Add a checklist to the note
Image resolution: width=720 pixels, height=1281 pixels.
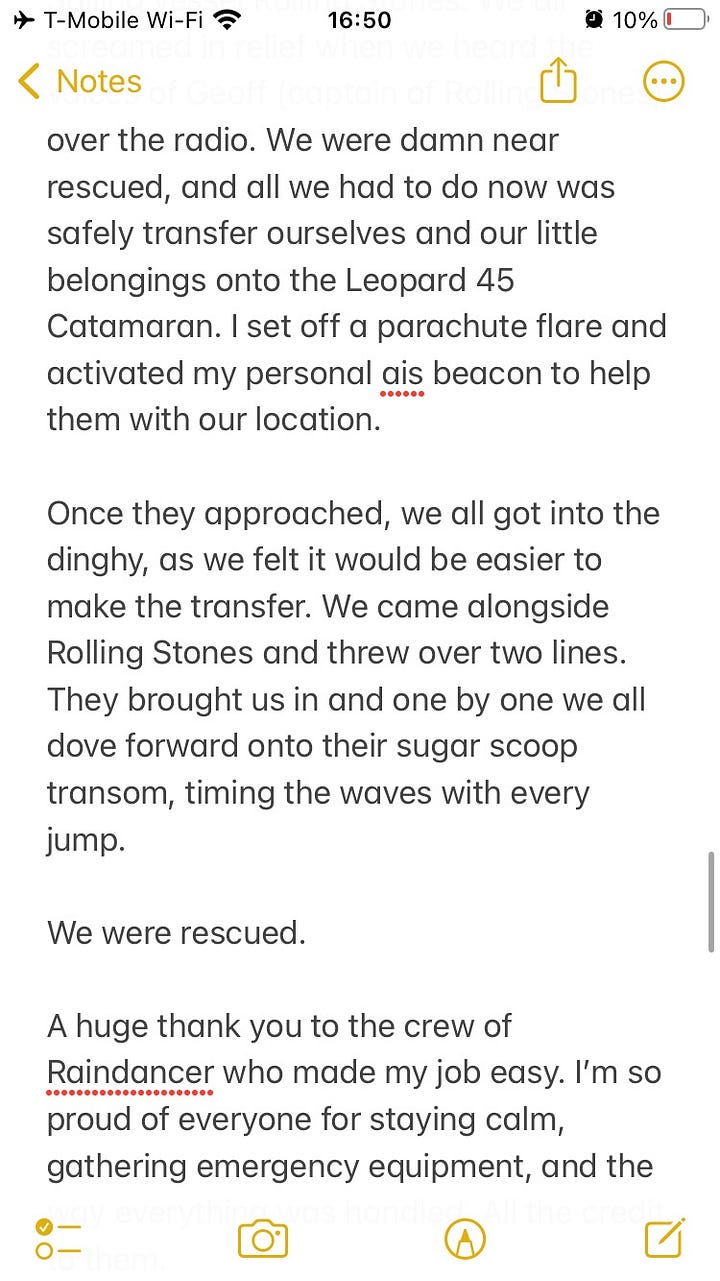click(x=57, y=1238)
